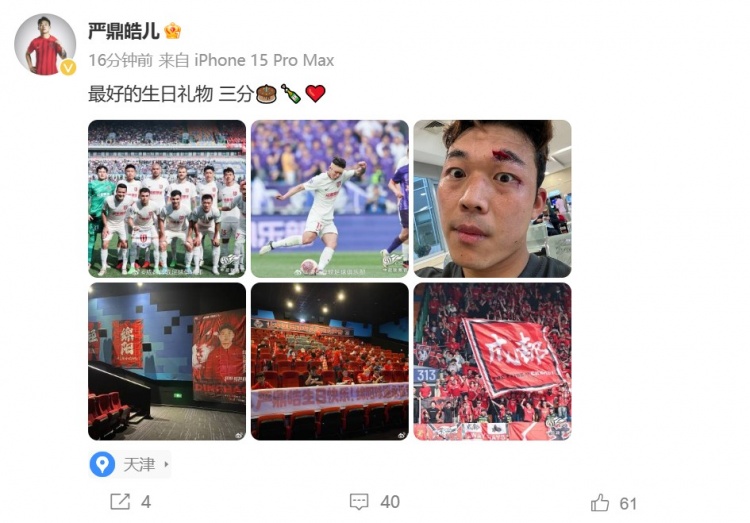This screenshot has width=750, height=523.
Task: Open the 40 comments
Action: tap(374, 502)
